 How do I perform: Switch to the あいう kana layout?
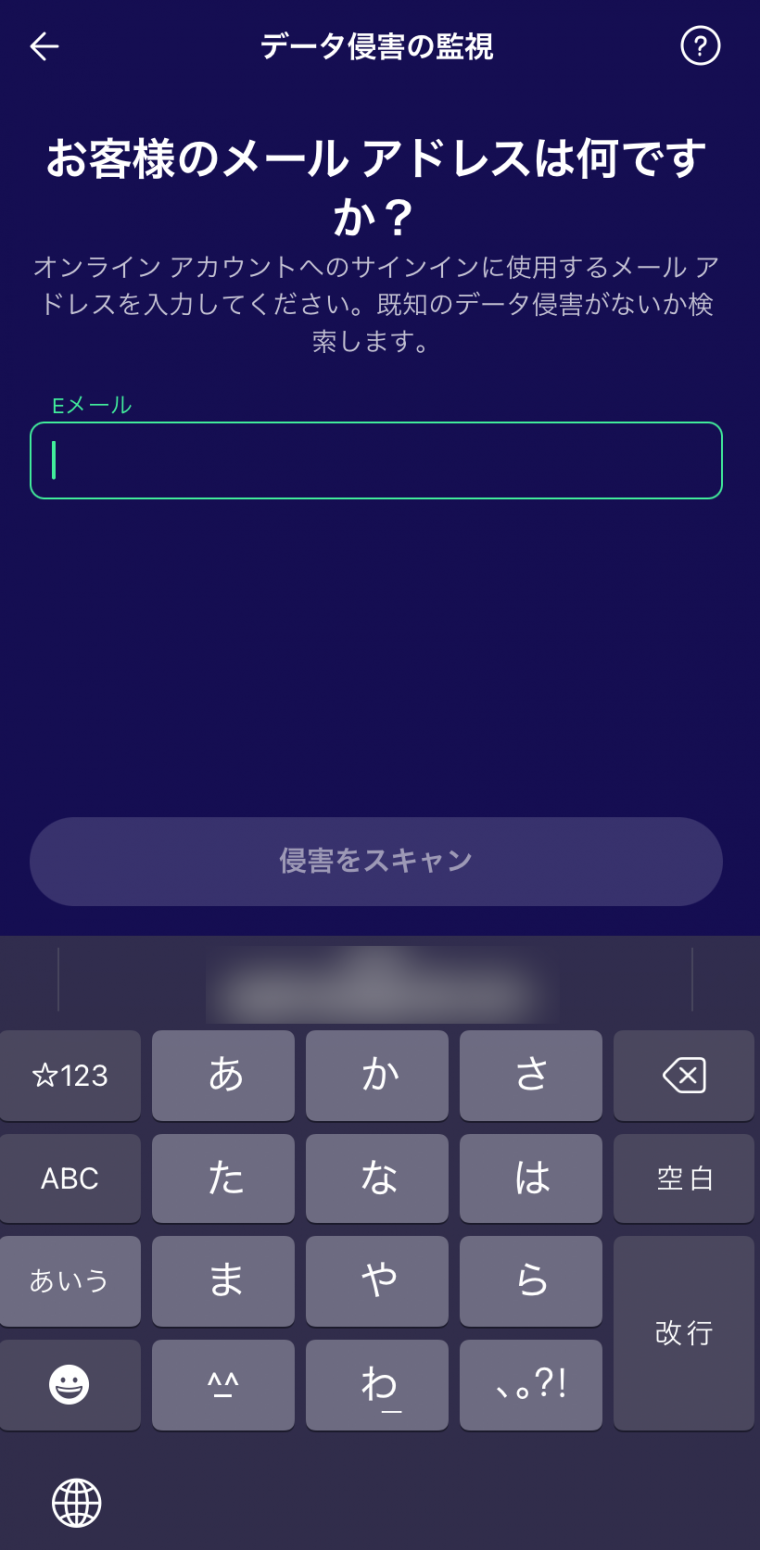pyautogui.click(x=70, y=1281)
